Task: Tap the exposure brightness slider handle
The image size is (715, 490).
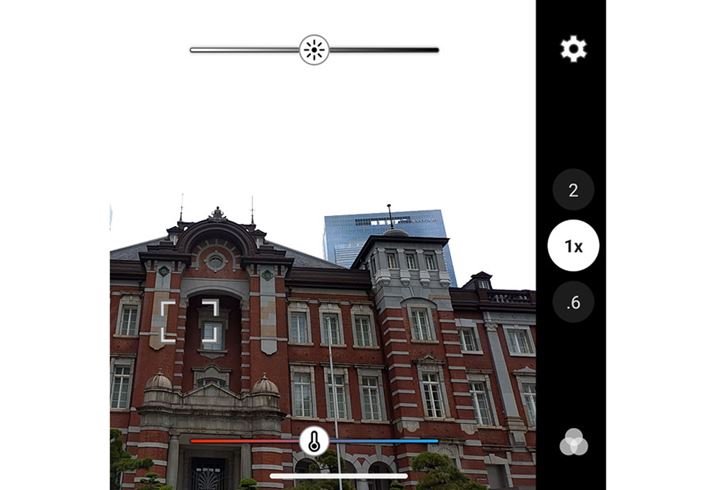Action: [314, 50]
